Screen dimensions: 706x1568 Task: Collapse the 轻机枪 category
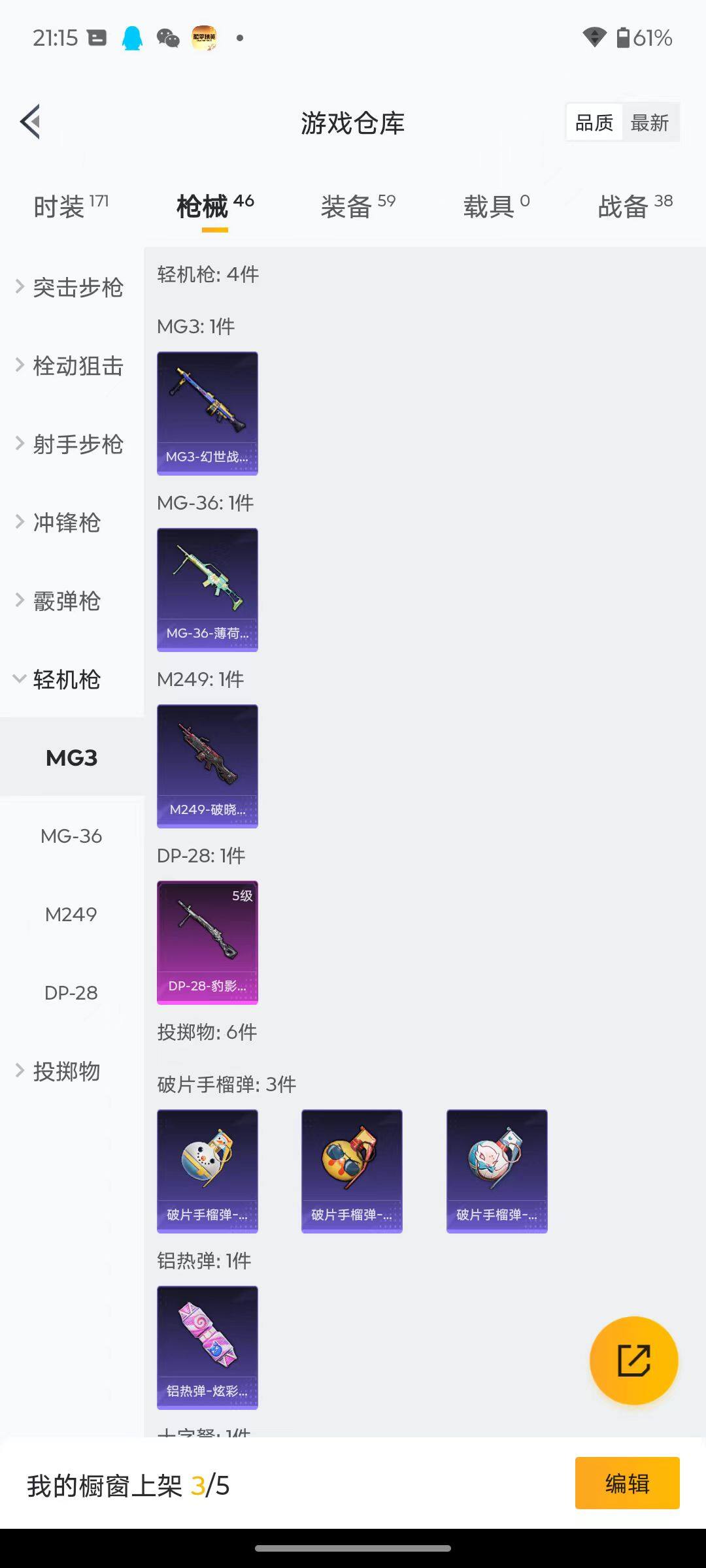pyautogui.click(x=65, y=679)
